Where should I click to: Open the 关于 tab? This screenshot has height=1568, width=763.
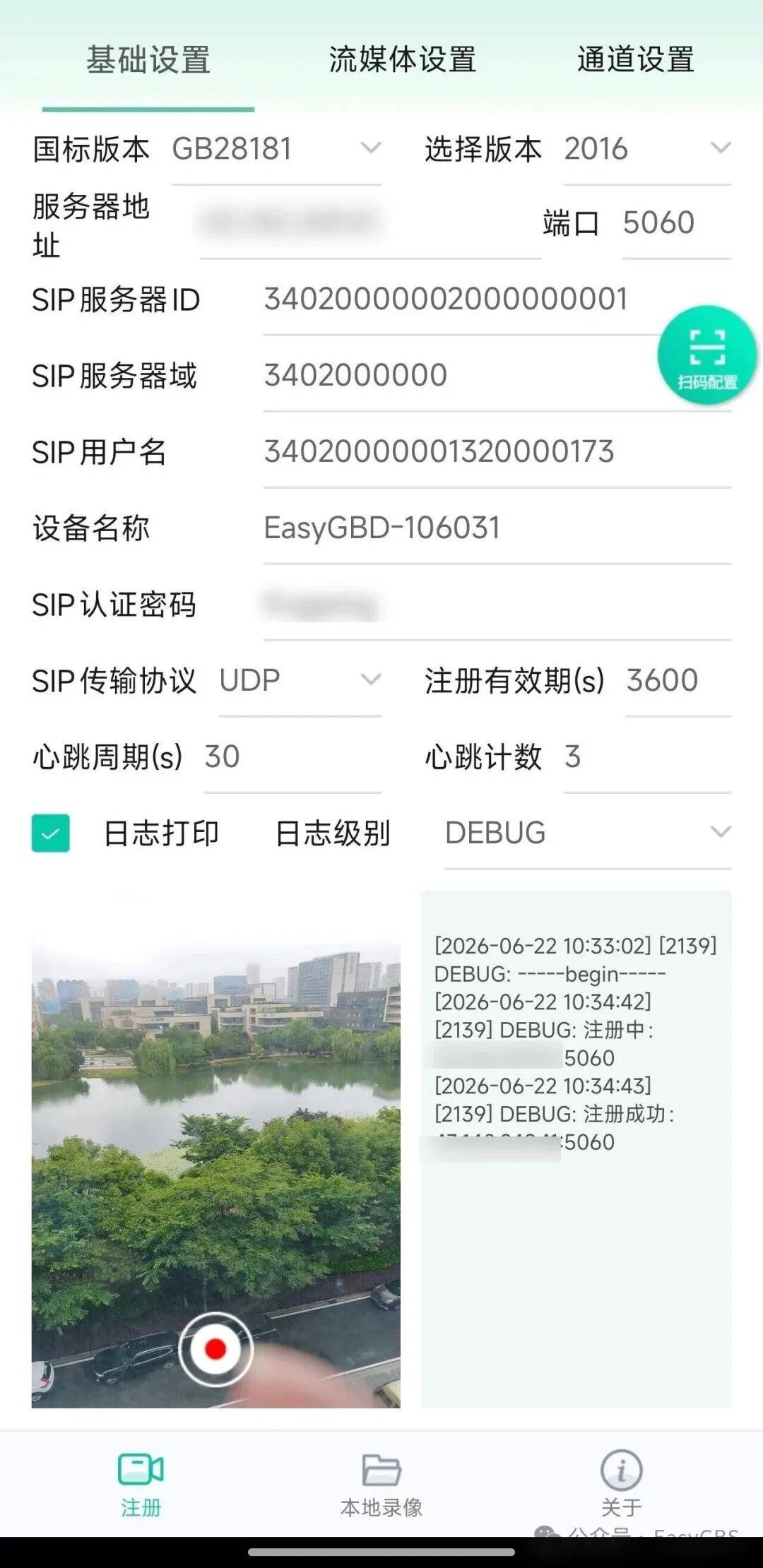click(621, 1485)
